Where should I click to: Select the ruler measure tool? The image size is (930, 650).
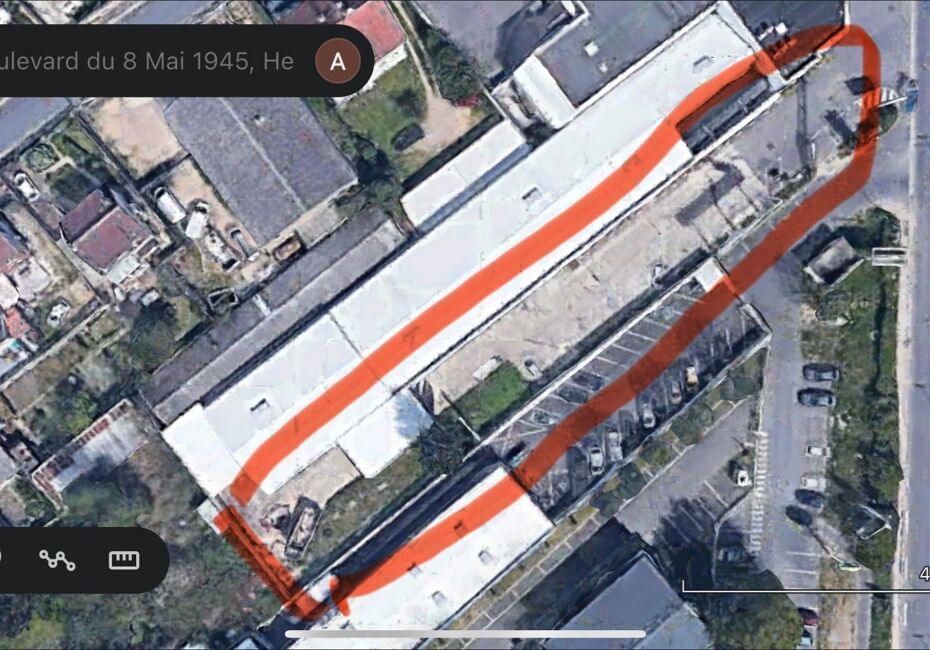point(124,559)
